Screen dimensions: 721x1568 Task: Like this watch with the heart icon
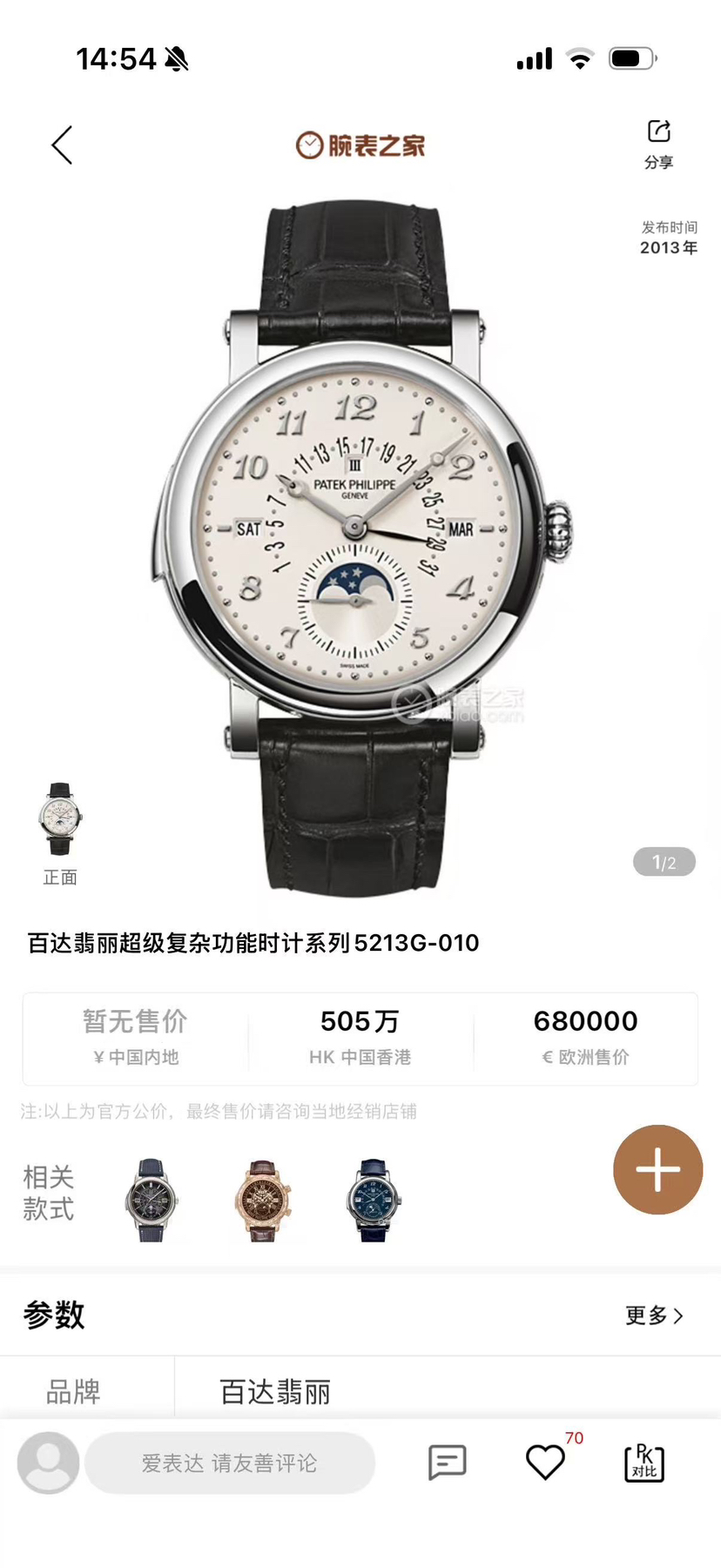[x=546, y=1463]
